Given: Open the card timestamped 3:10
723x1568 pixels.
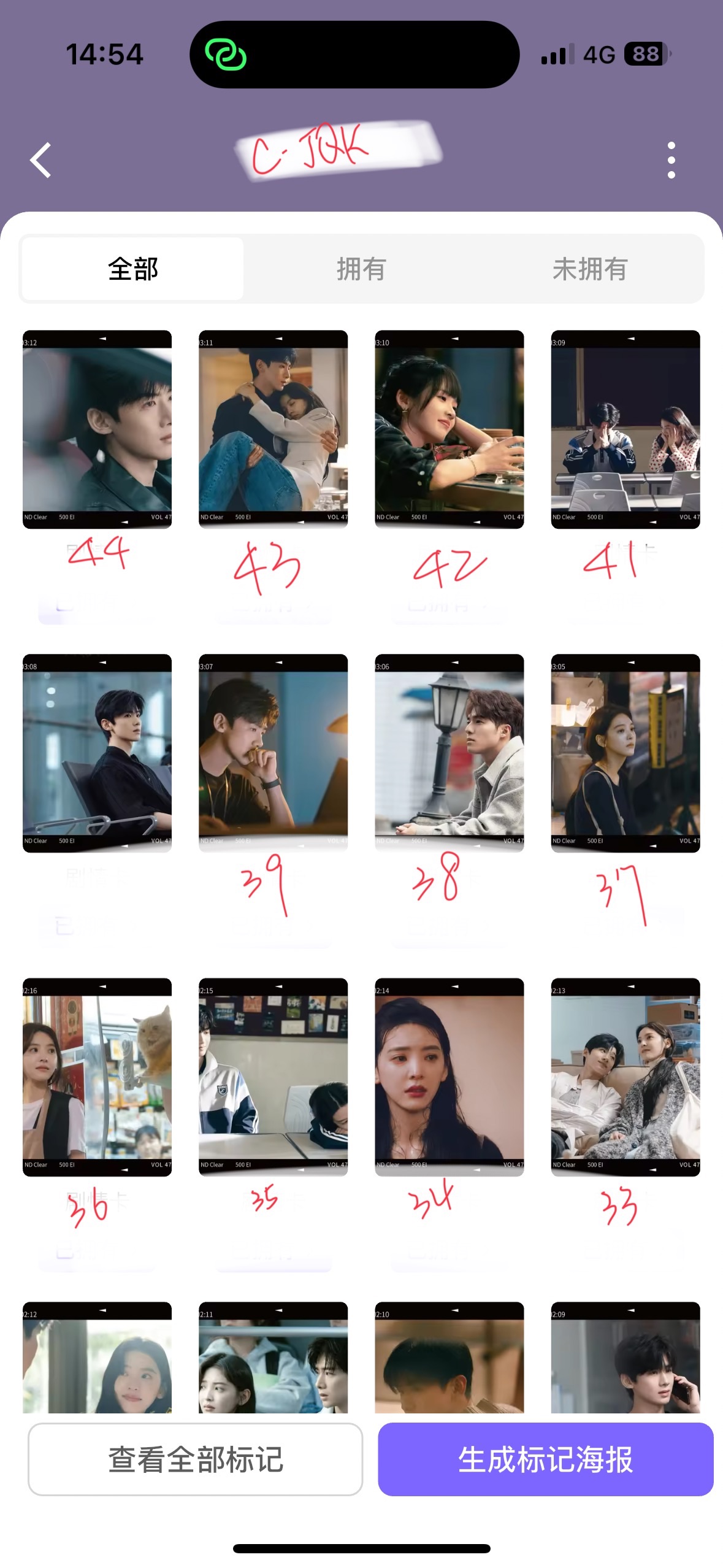Looking at the screenshot, I should pos(449,429).
